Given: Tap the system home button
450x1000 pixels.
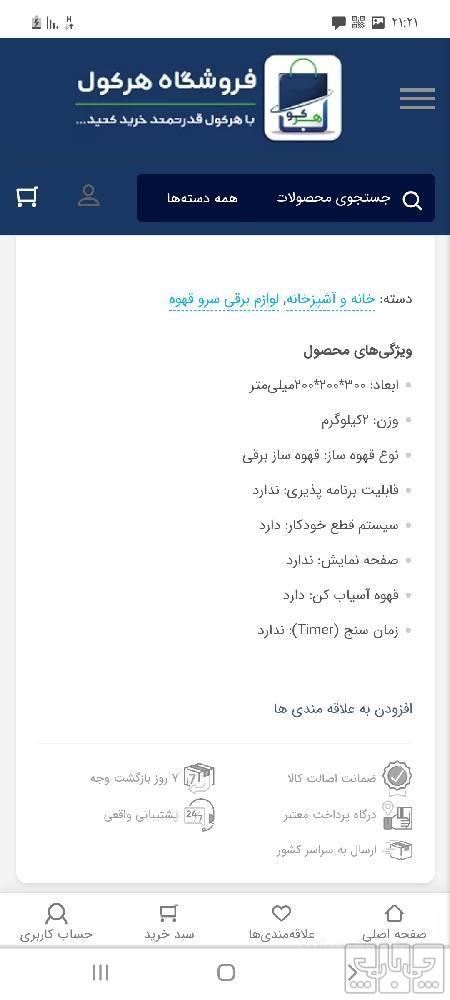Looking at the screenshot, I should [226, 973].
